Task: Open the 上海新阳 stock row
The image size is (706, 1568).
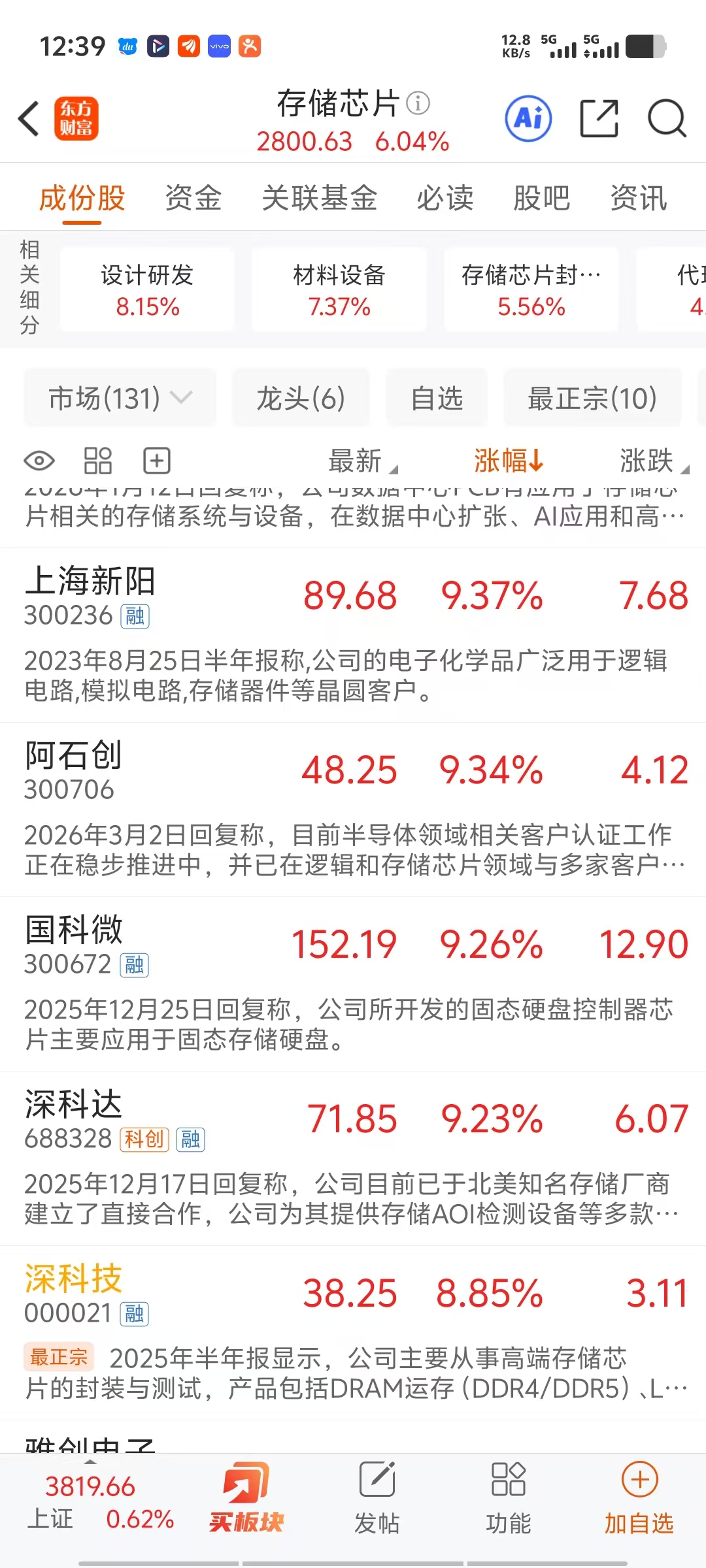Action: (x=353, y=635)
